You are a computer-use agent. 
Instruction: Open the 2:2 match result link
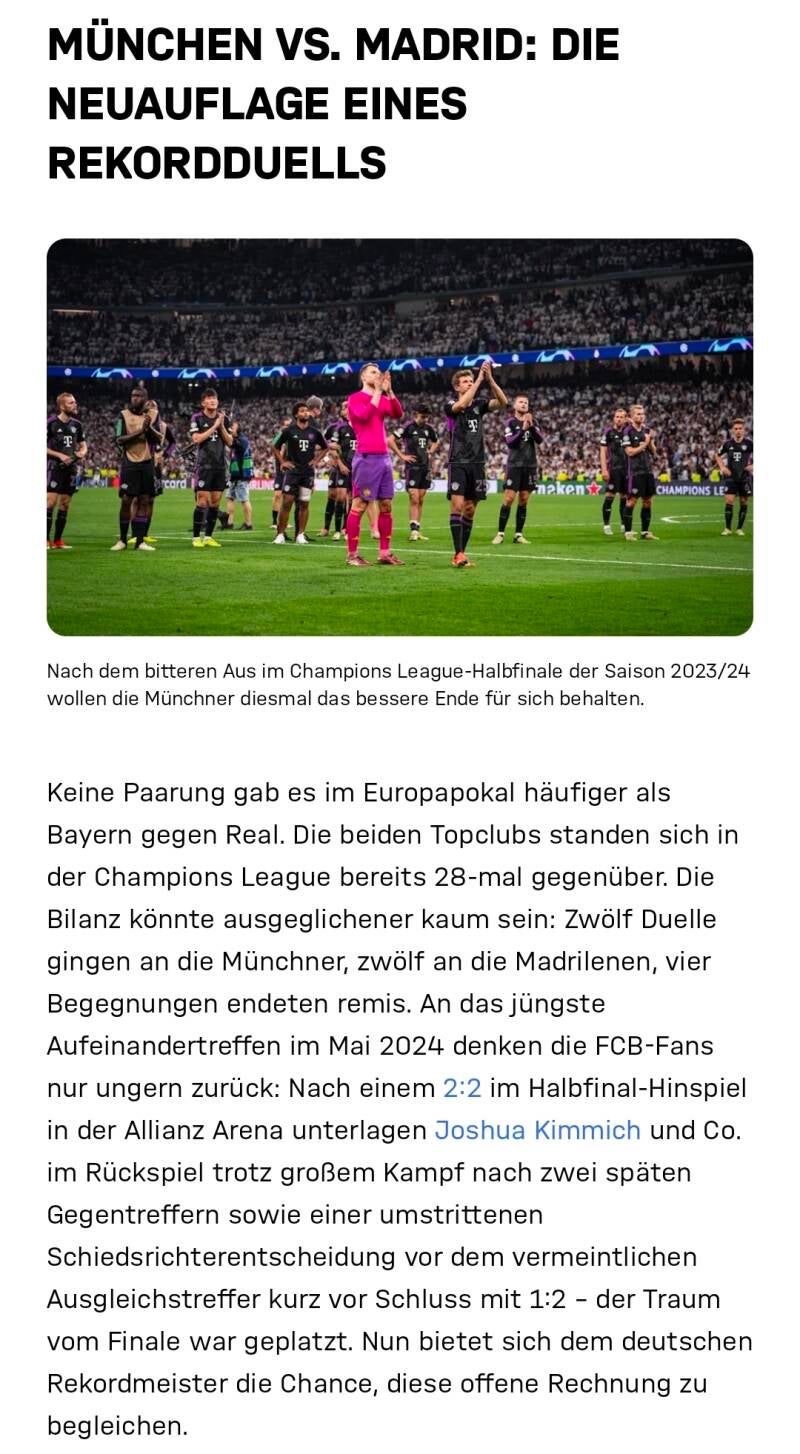(x=462, y=1088)
